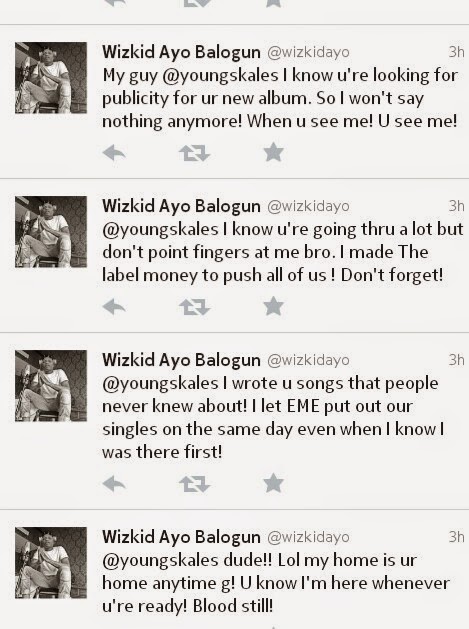Open Wizkid's avatar on 'I wrote u songs' tweet

pyautogui.click(x=51, y=386)
